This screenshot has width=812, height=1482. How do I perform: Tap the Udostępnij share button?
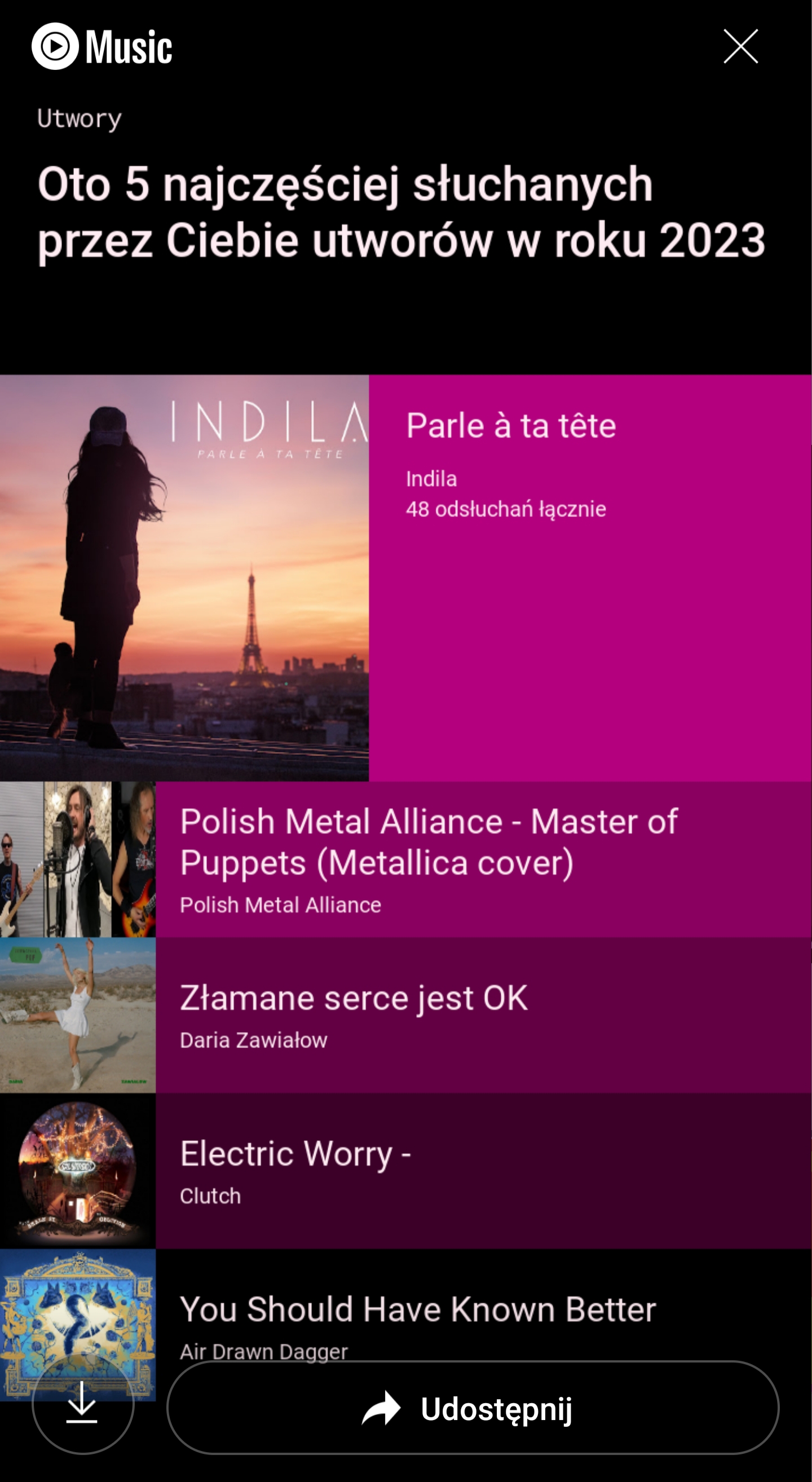coord(473,1408)
